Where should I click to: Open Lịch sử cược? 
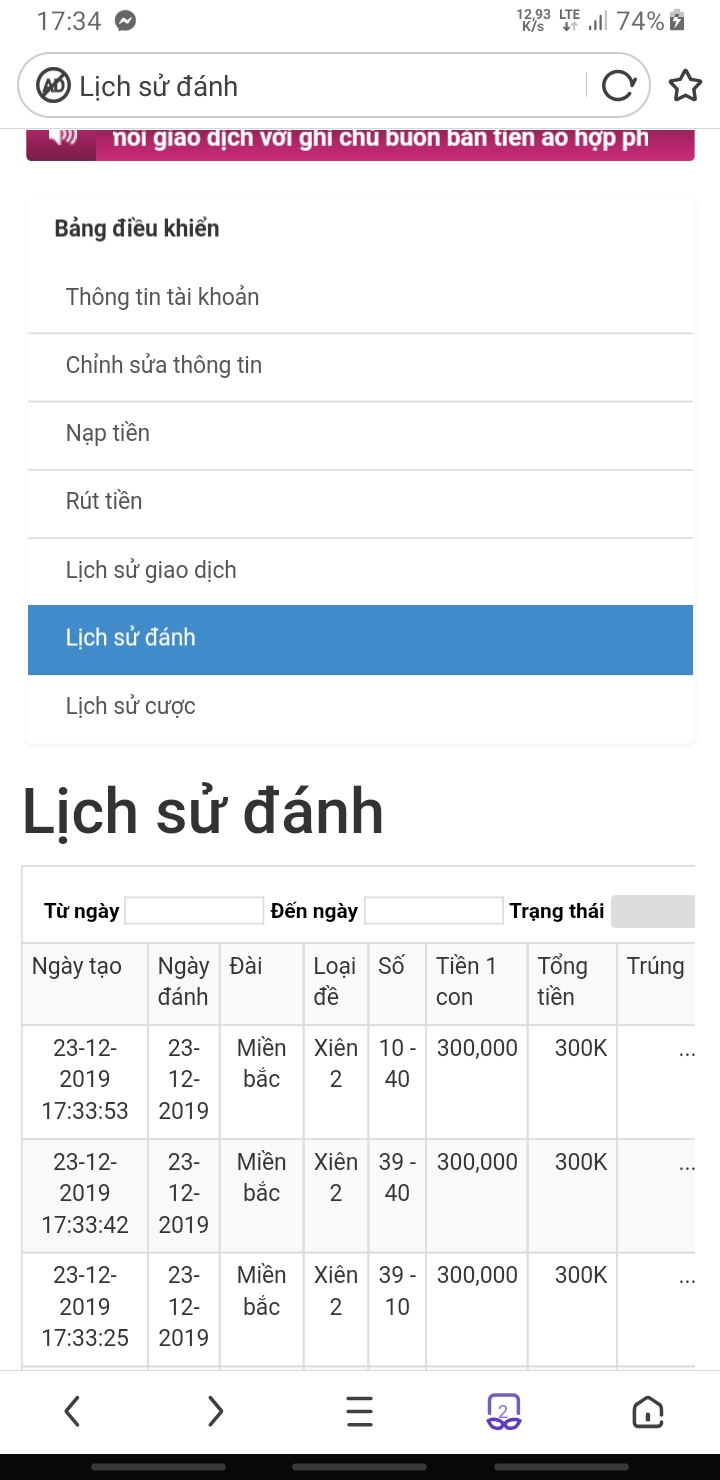click(x=360, y=707)
